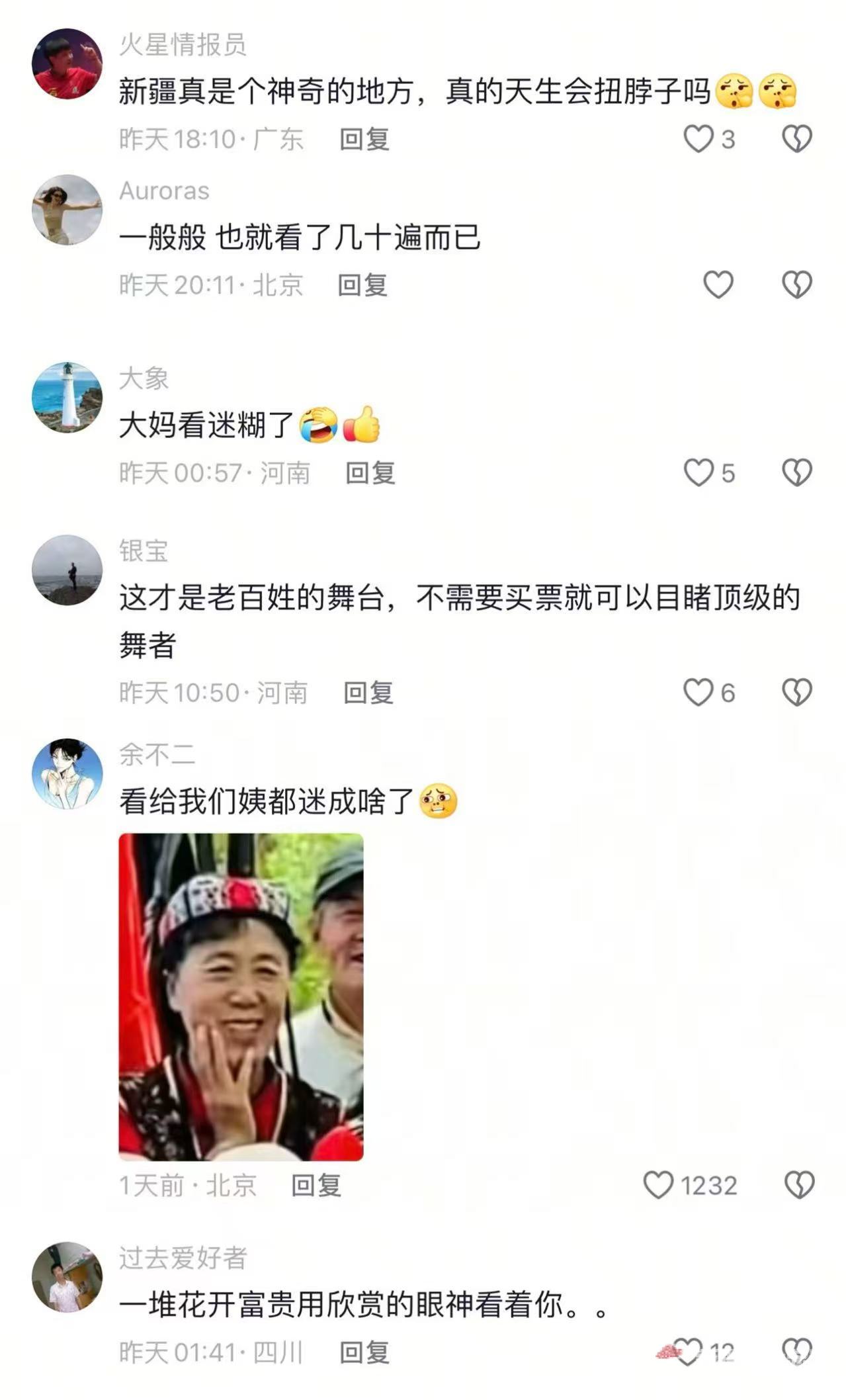Open 火星情报员's profile avatar
The image size is (846, 1400).
click(67, 64)
